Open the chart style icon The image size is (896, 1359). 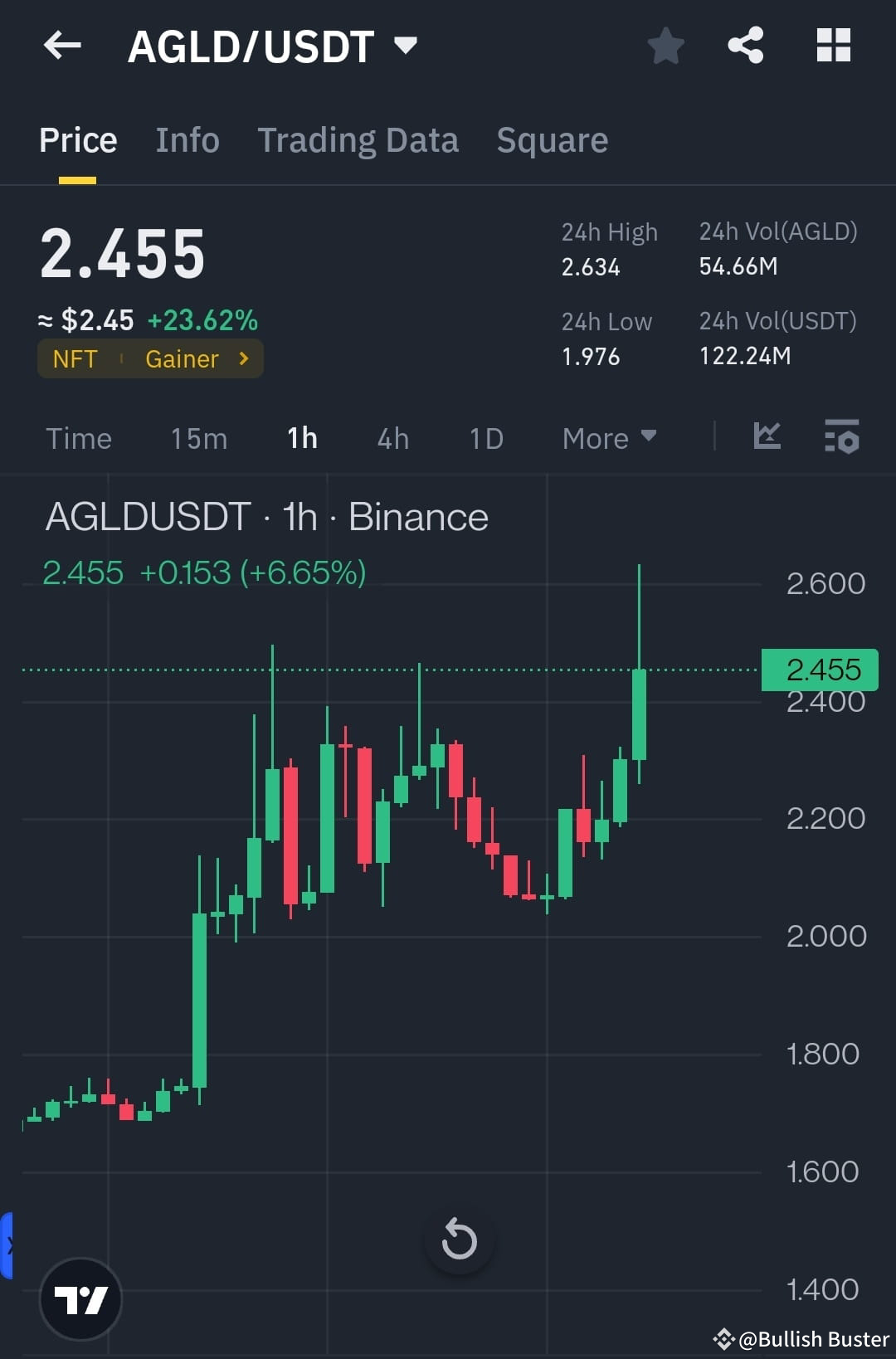[x=767, y=437]
